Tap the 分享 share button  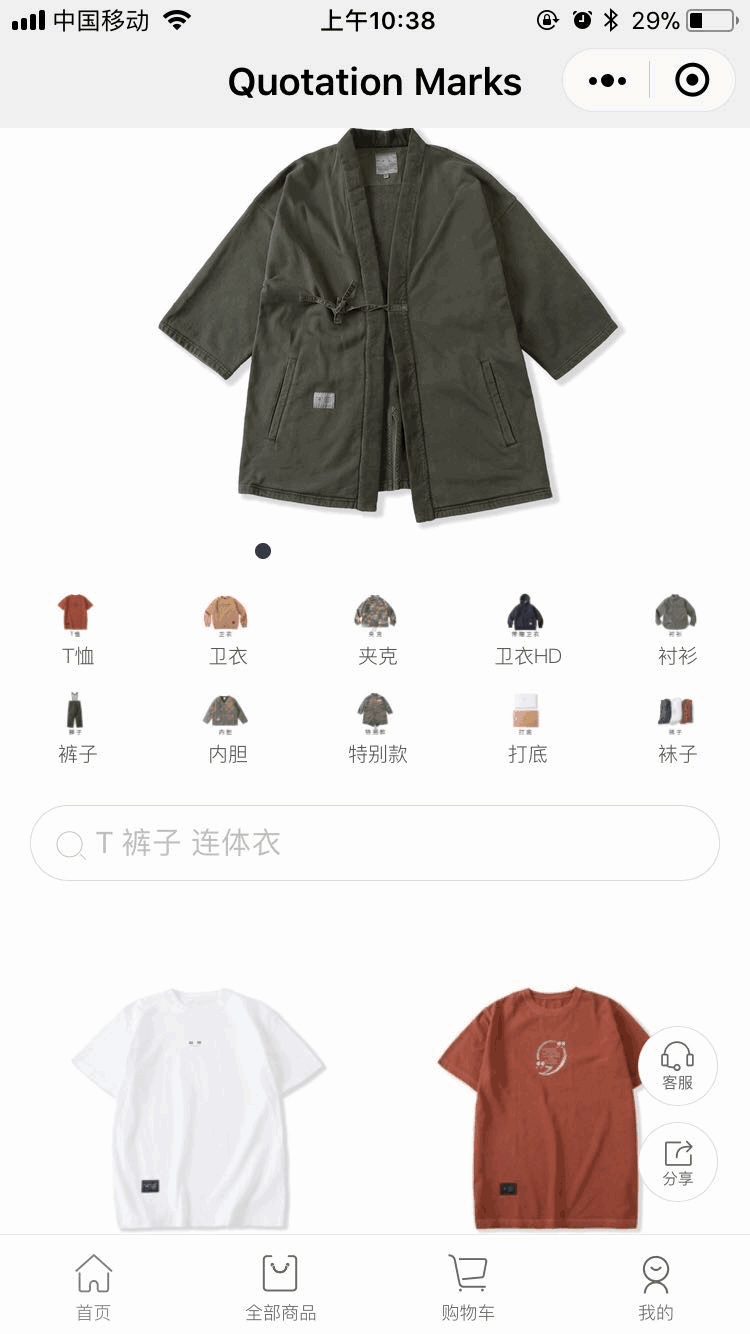tap(678, 1162)
